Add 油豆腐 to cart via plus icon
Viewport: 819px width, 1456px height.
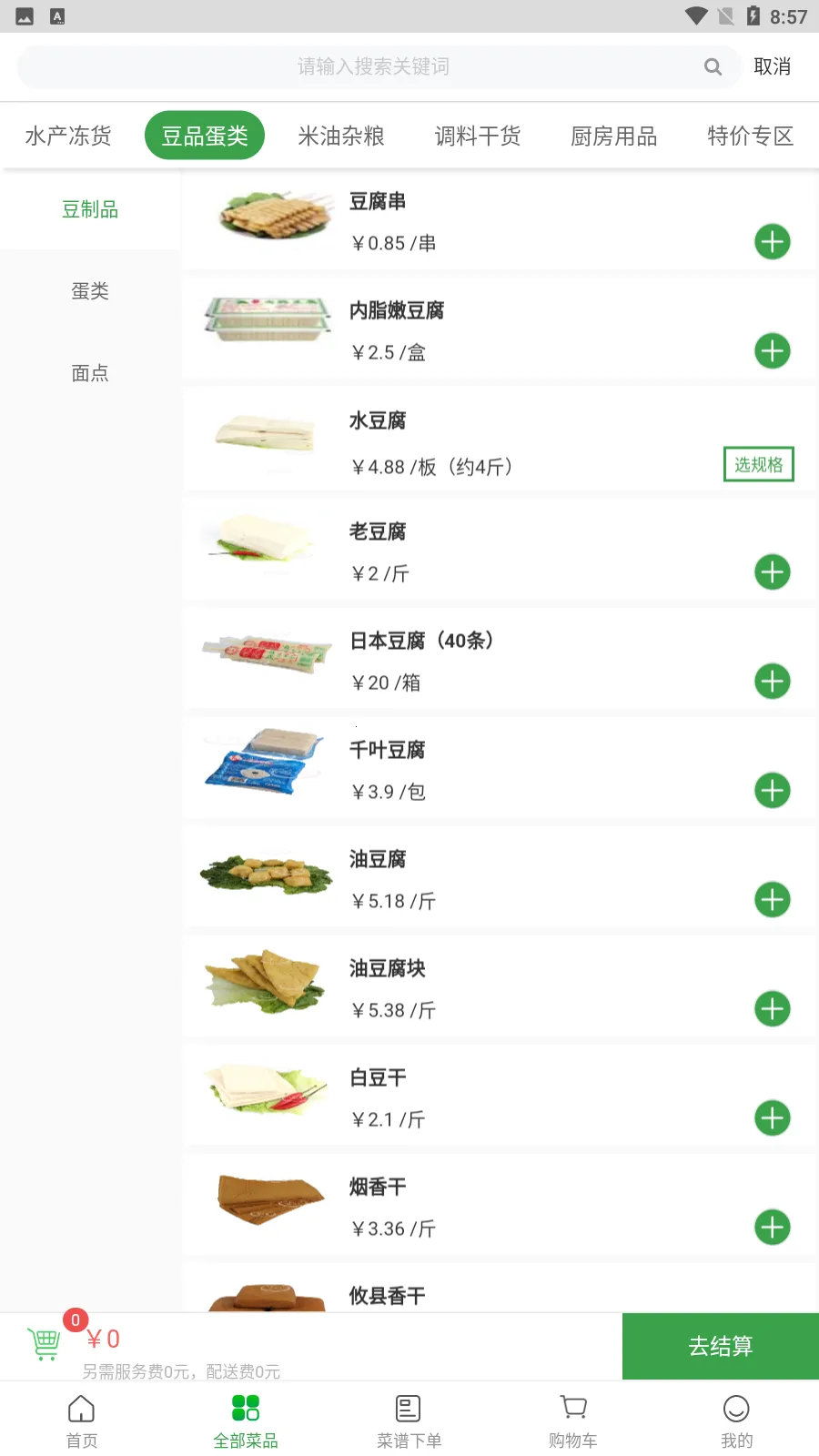point(772,899)
